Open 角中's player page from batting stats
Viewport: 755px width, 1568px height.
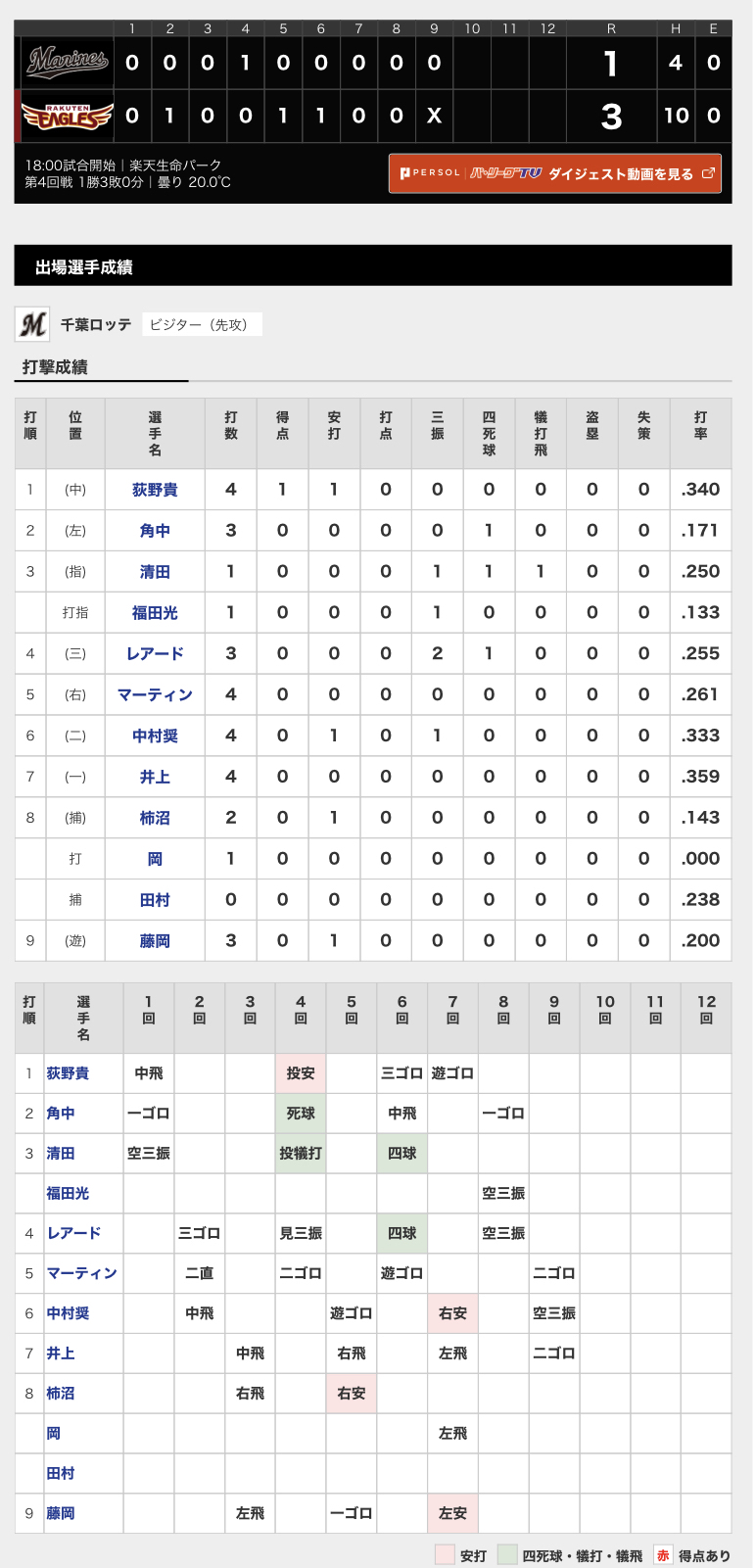click(x=155, y=531)
